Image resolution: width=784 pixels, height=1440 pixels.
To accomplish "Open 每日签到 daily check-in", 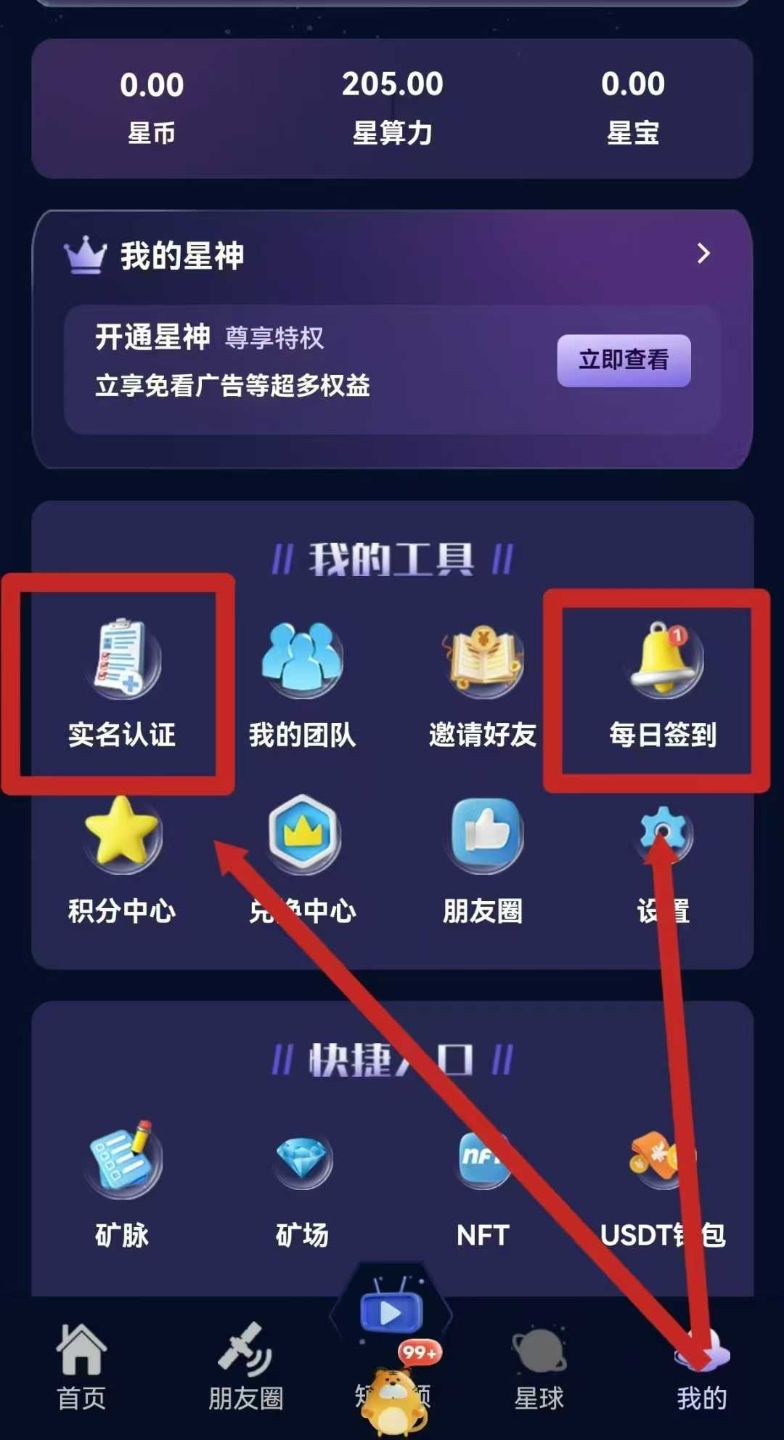I will tap(663, 683).
